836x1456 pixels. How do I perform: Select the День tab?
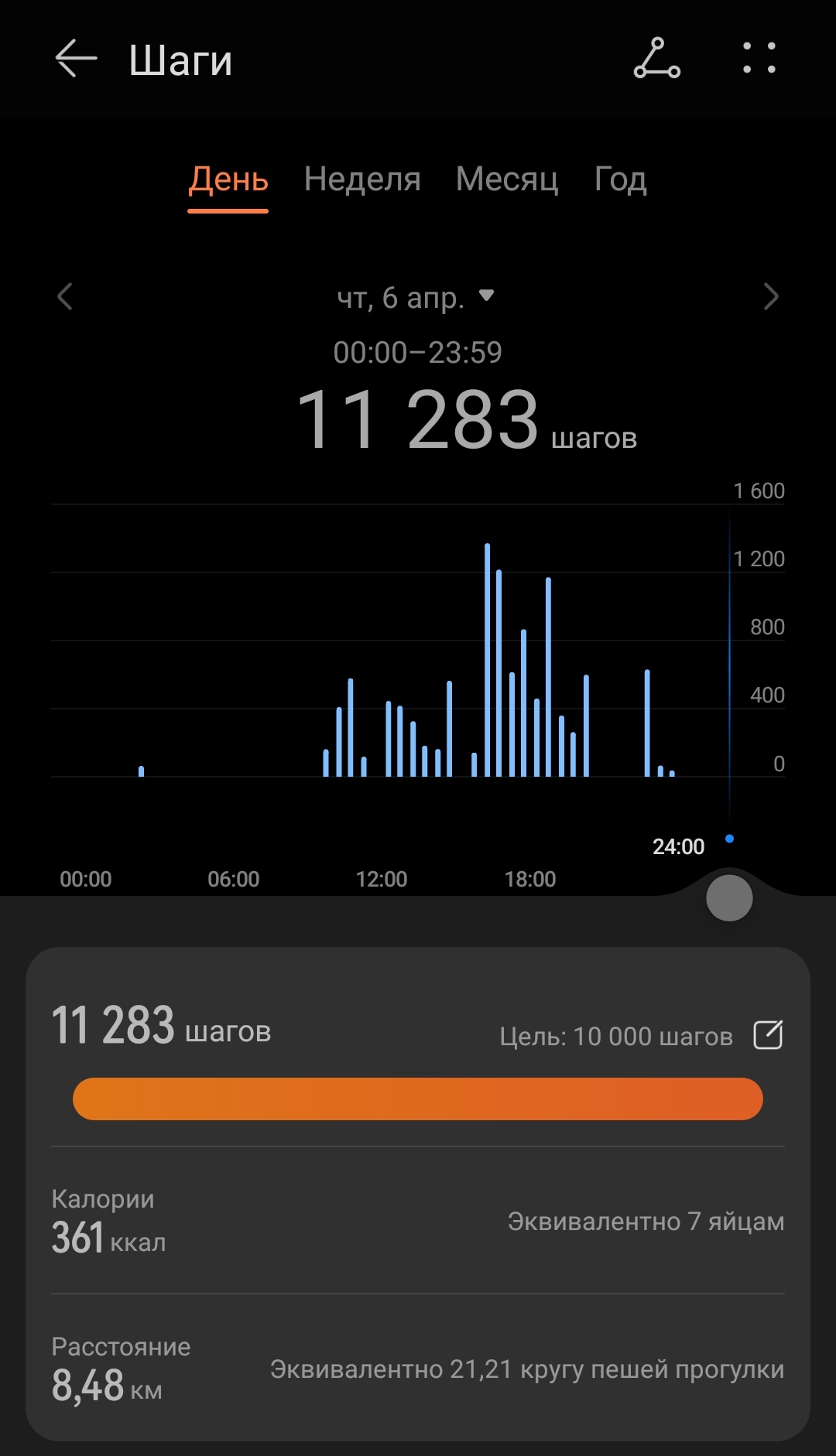pyautogui.click(x=228, y=179)
